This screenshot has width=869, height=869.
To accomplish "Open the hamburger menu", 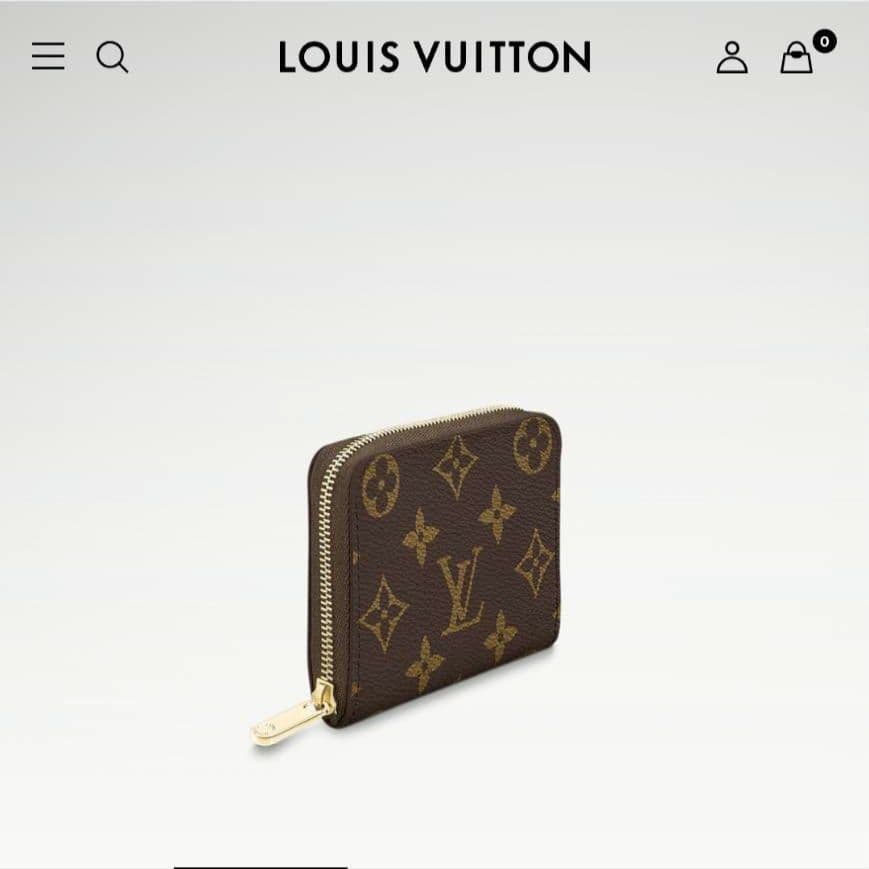I will [x=48, y=57].
